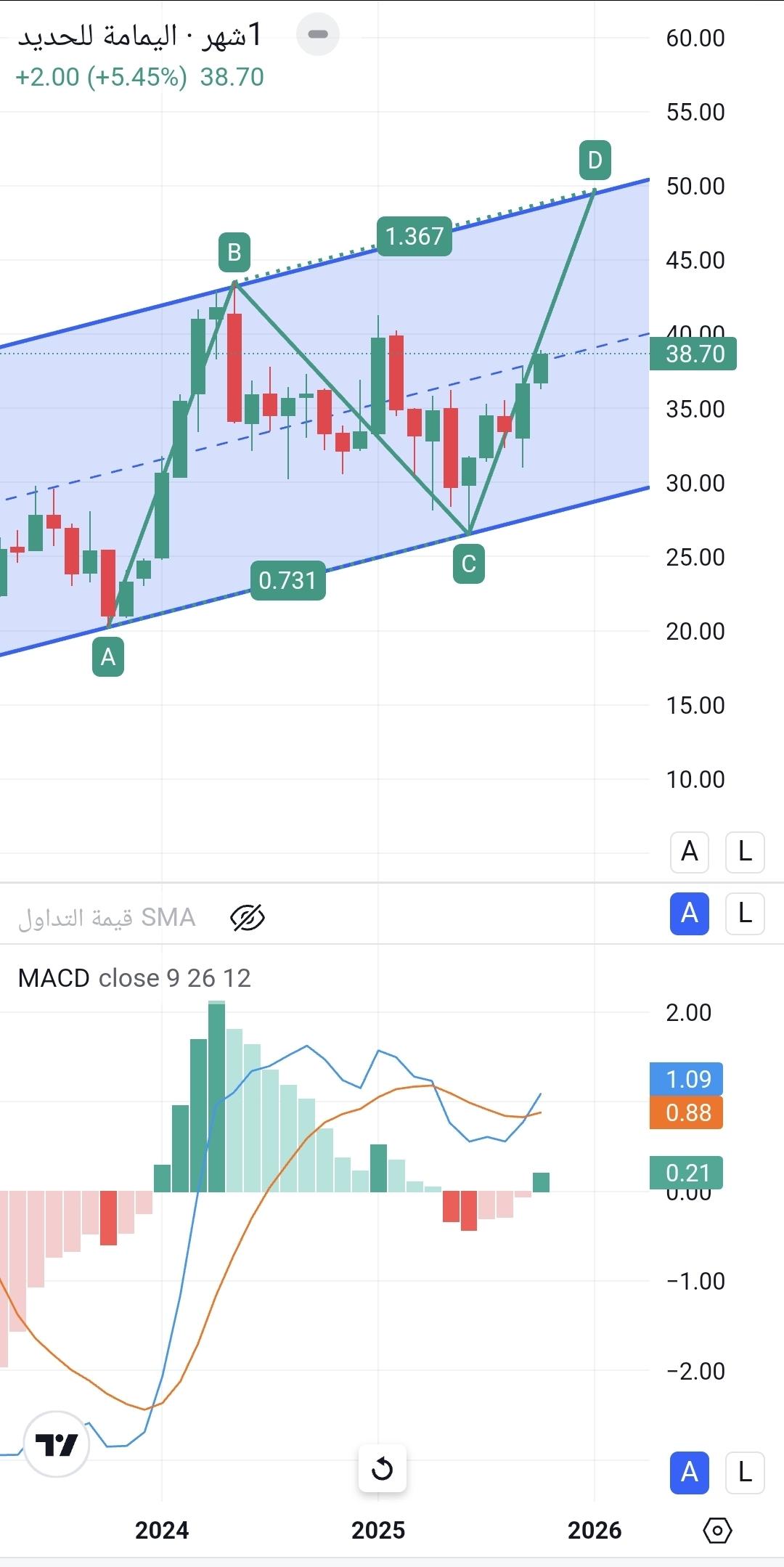Switch the MACD pane to log scale

[745, 1473]
